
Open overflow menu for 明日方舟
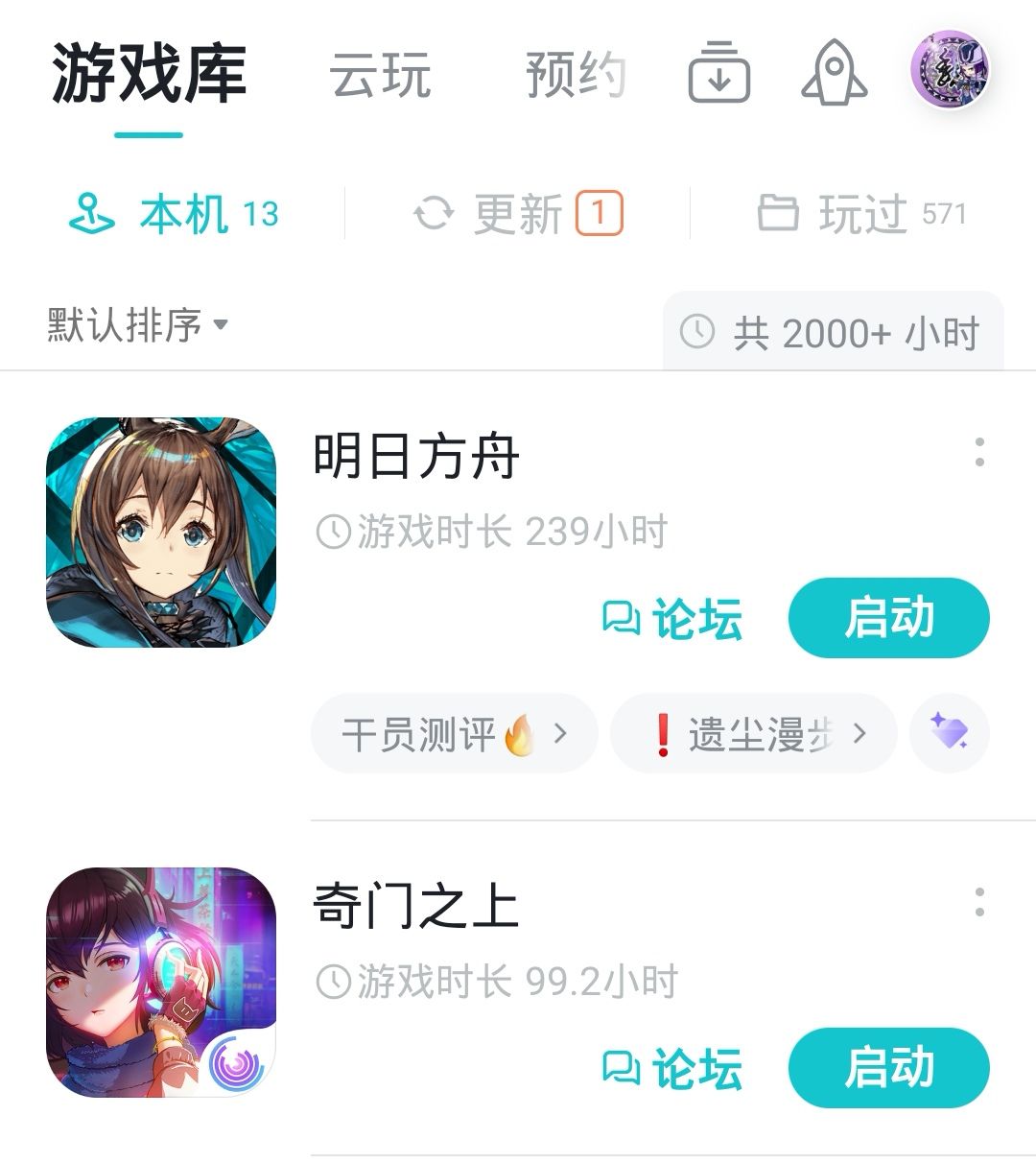979,452
